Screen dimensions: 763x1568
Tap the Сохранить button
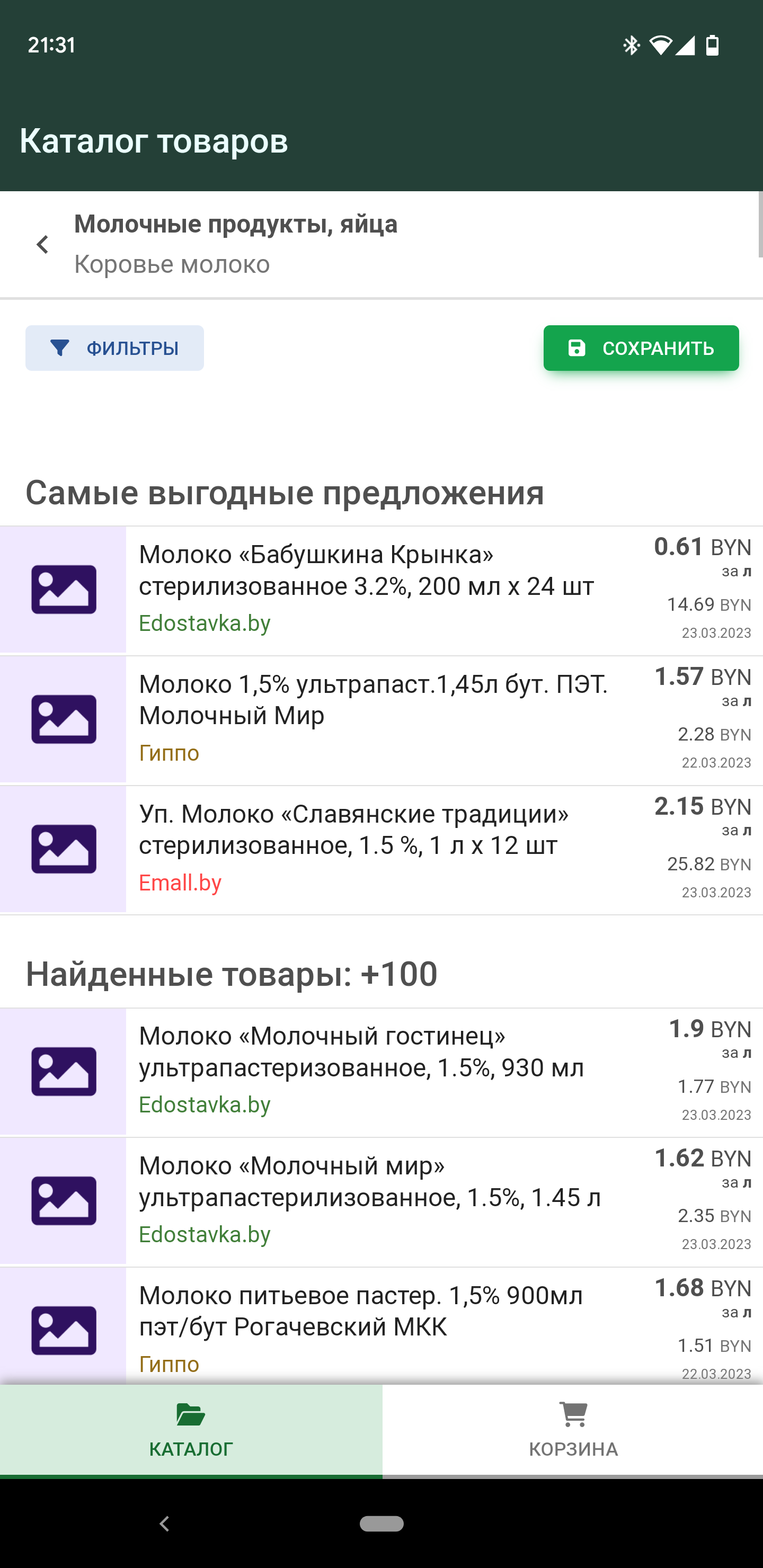[x=641, y=348]
